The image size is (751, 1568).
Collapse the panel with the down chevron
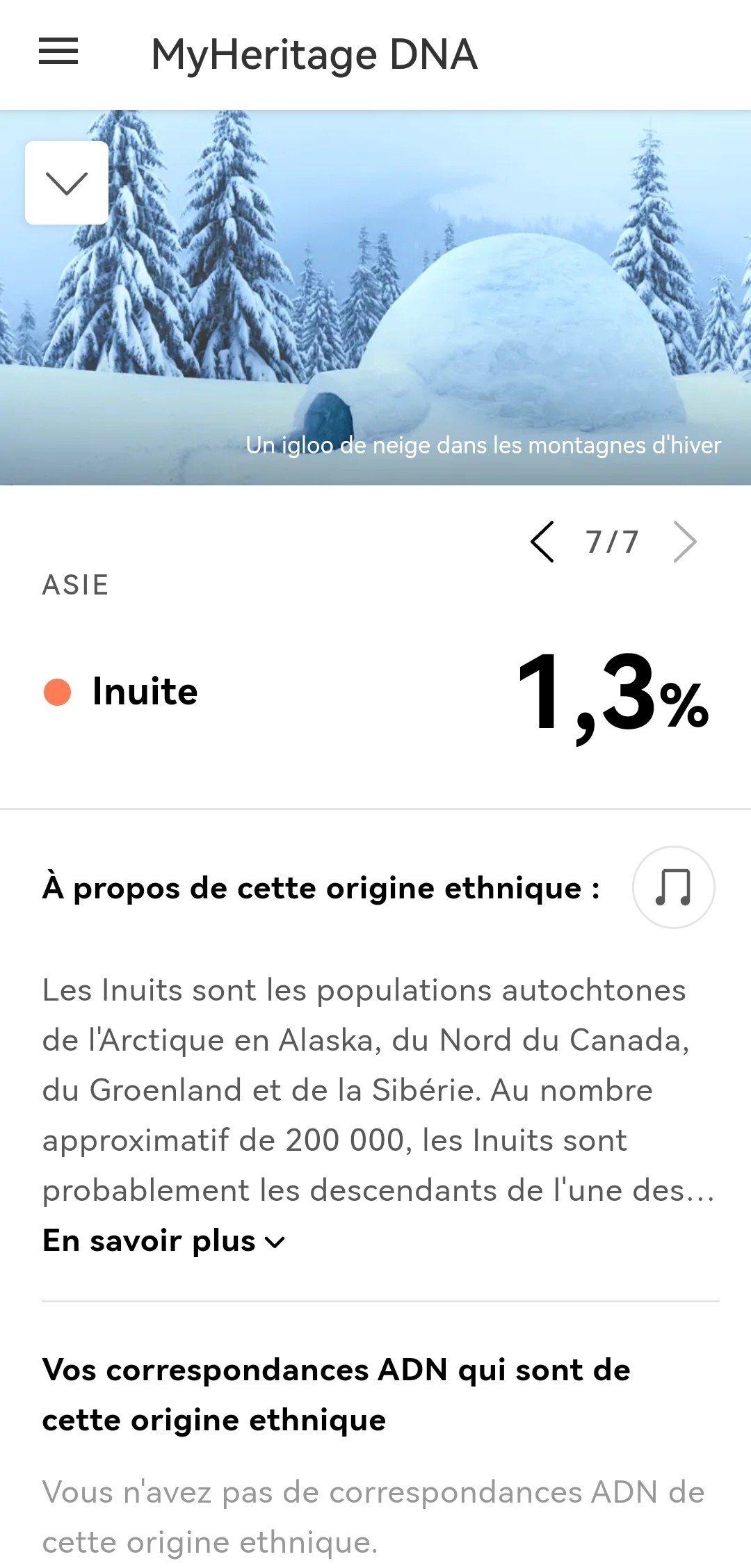click(x=67, y=183)
